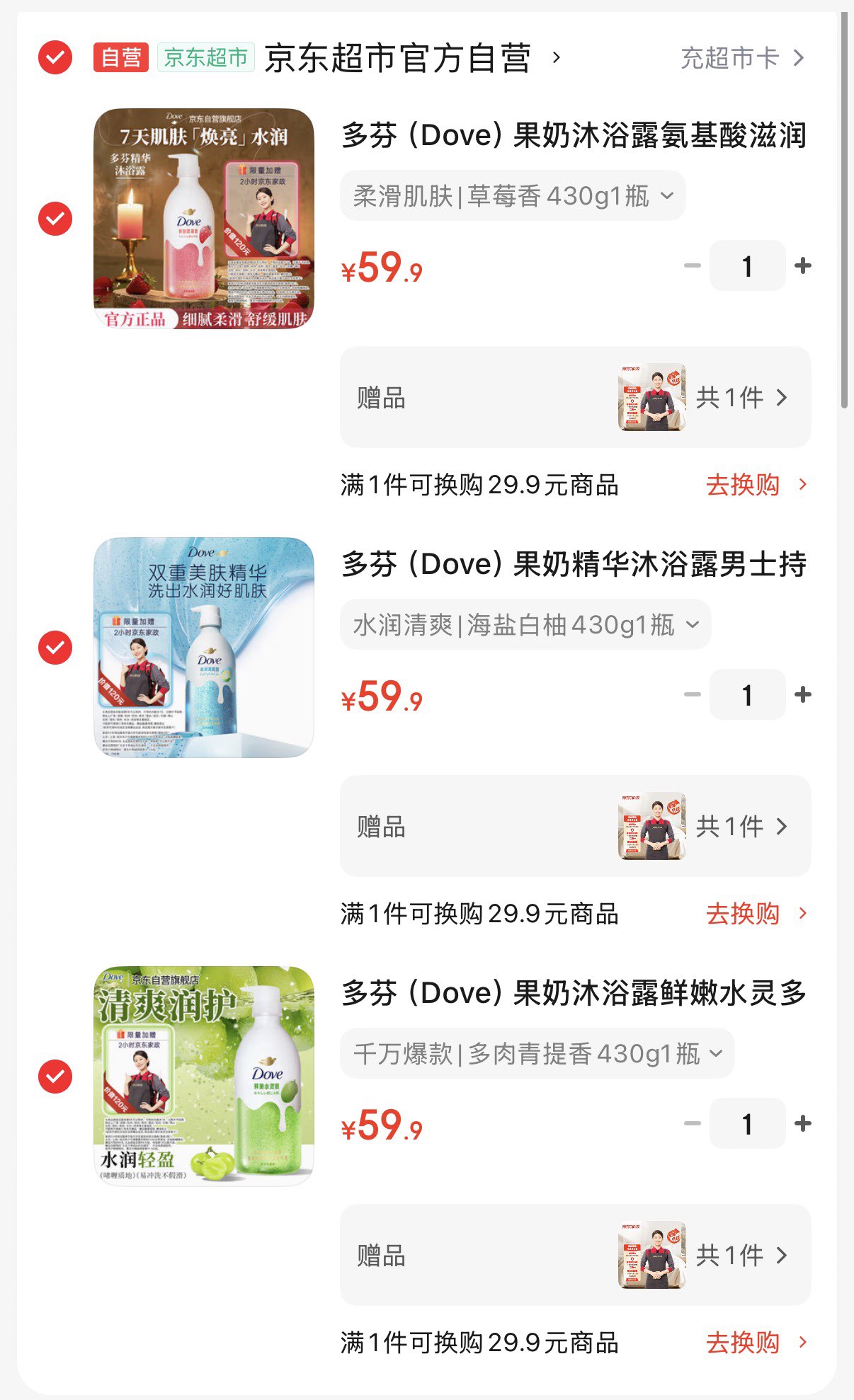Decrease quantity of sea-salt grapefruit body wash
This screenshot has width=854, height=1400.
point(692,694)
